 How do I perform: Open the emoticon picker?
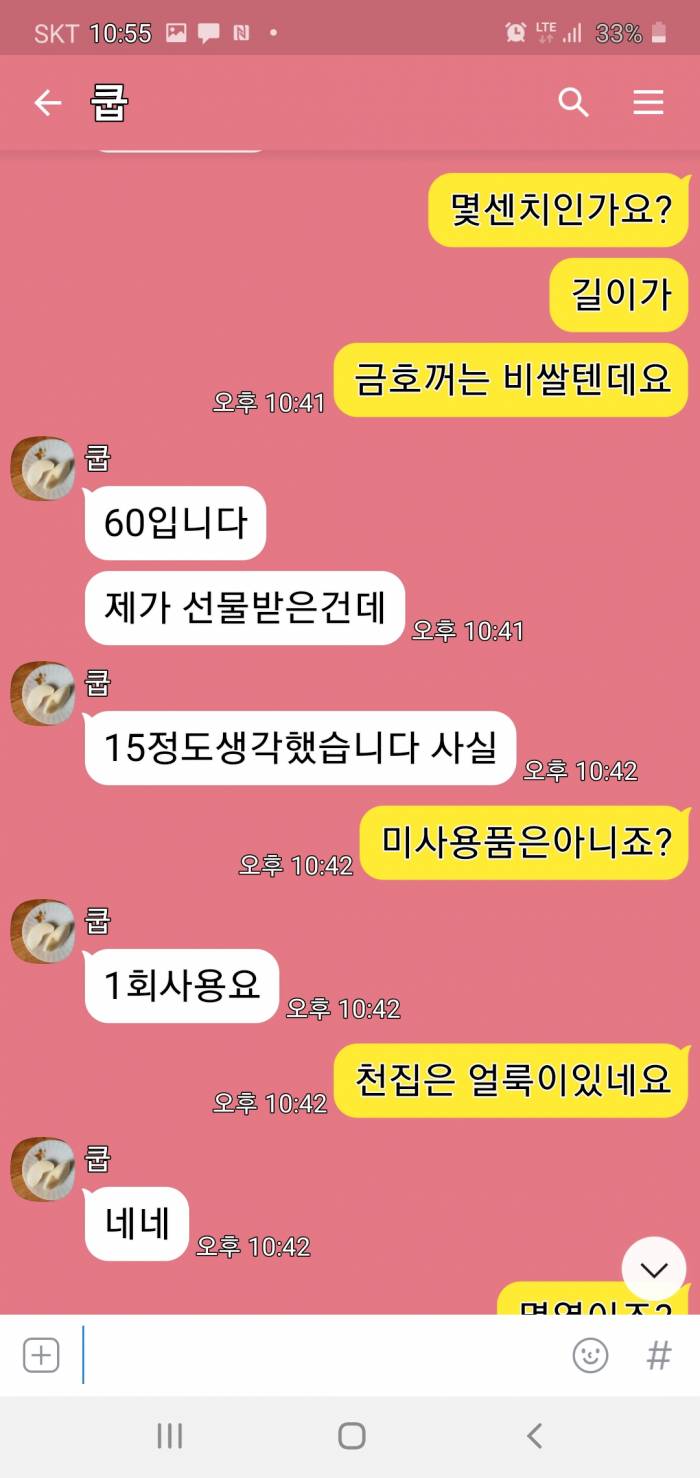(x=590, y=1356)
